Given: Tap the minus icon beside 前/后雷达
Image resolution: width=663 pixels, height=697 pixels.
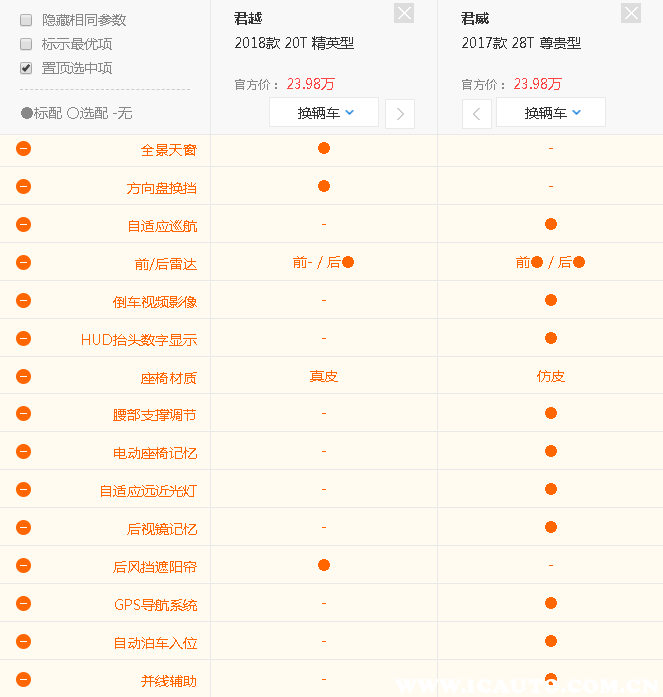Looking at the screenshot, I should click(24, 262).
